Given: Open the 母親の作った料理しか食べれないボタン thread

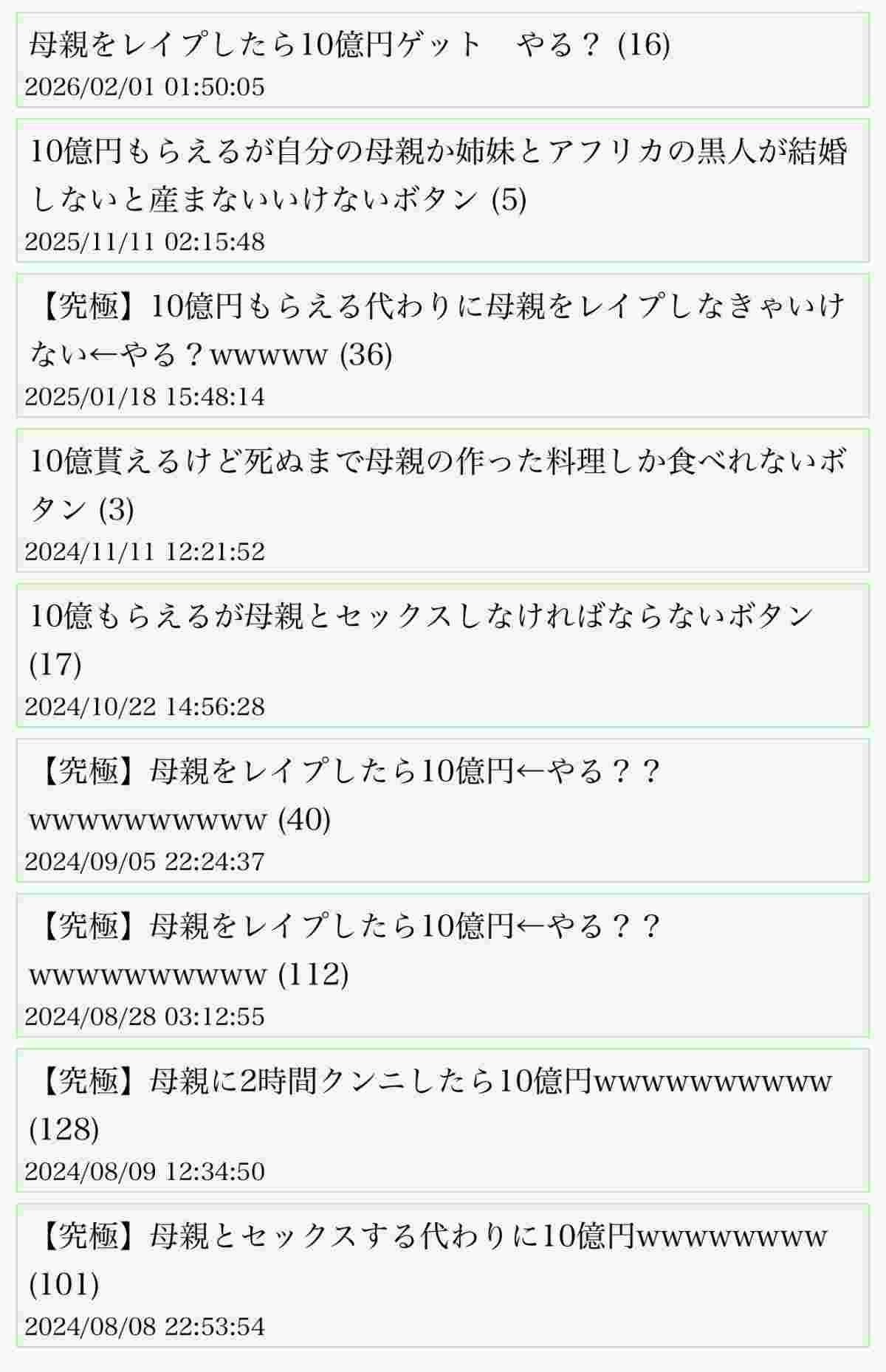Looking at the screenshot, I should tap(439, 485).
